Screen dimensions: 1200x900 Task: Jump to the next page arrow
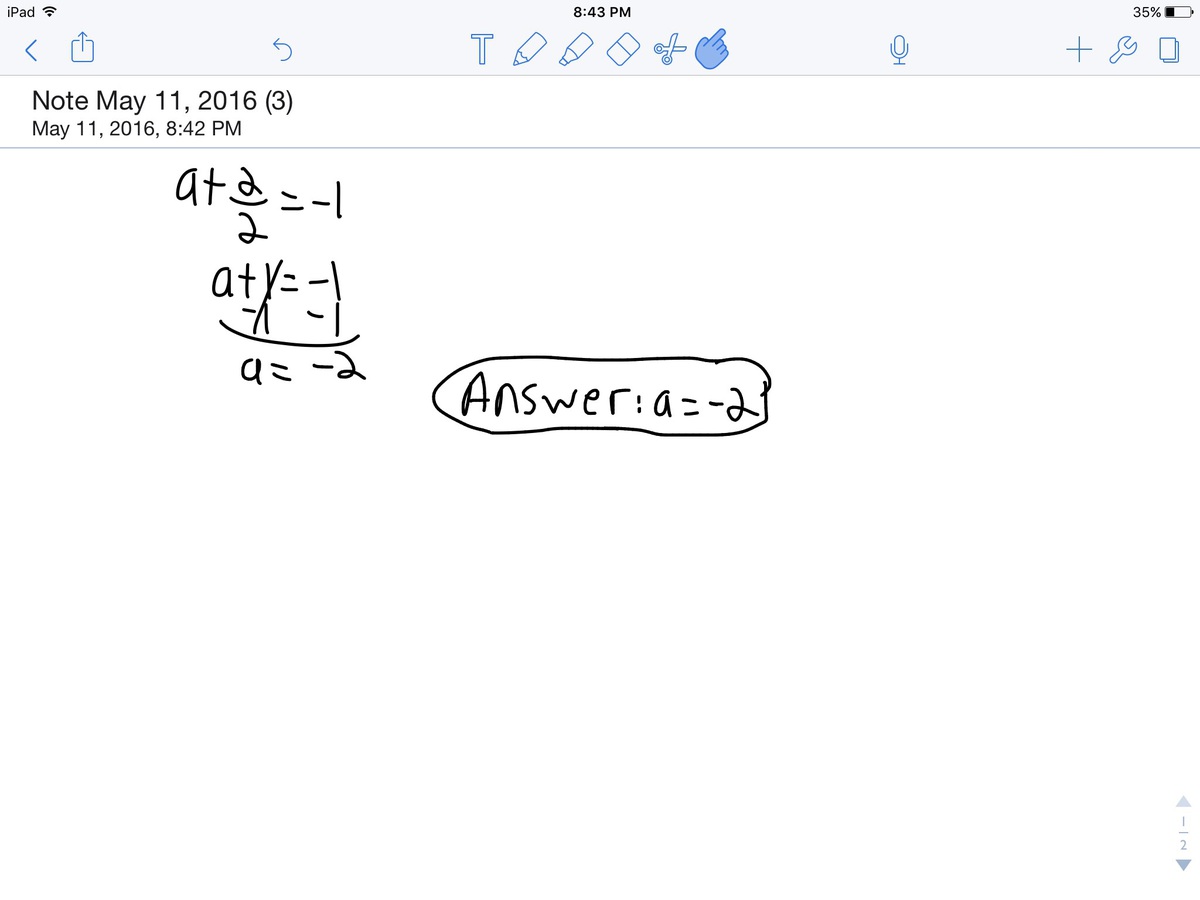1183,865
